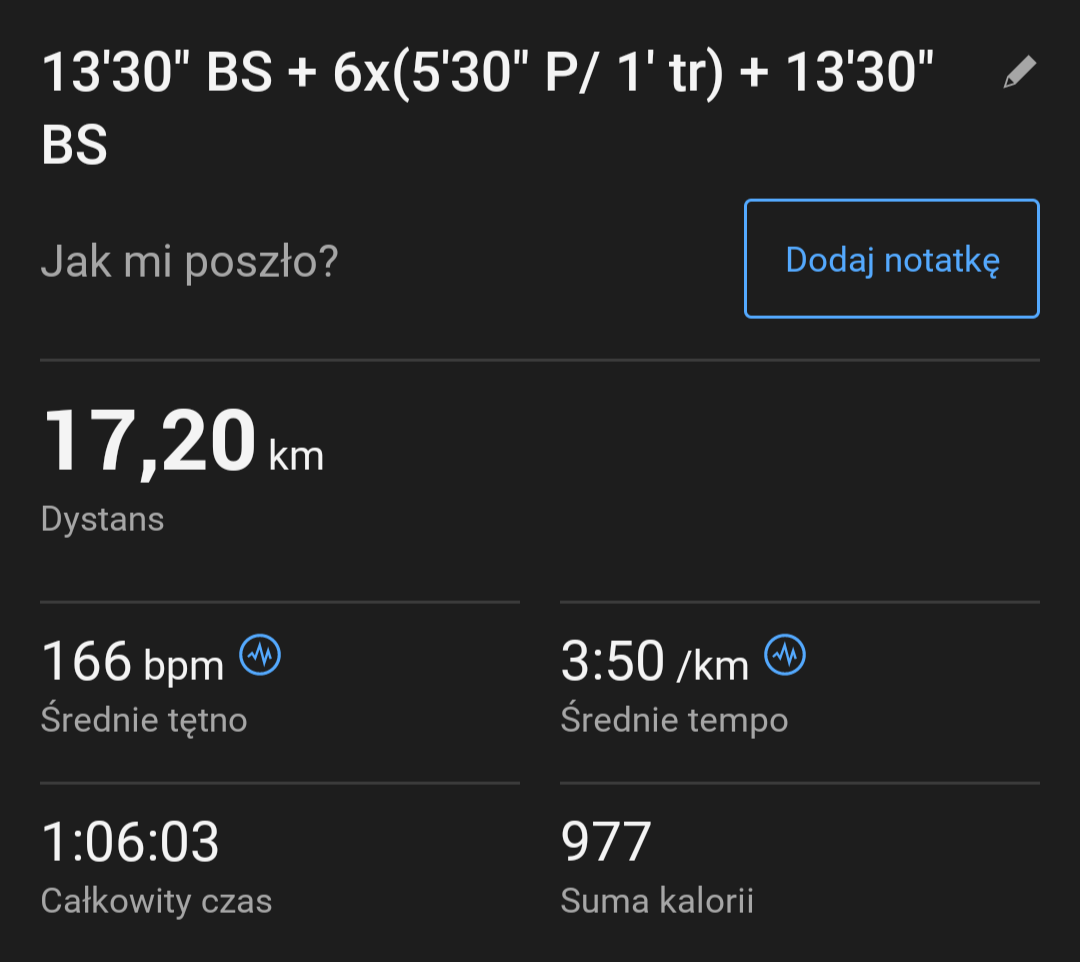Open heart rate details icon beside 166 bpm
1080x962 pixels.
[261, 656]
